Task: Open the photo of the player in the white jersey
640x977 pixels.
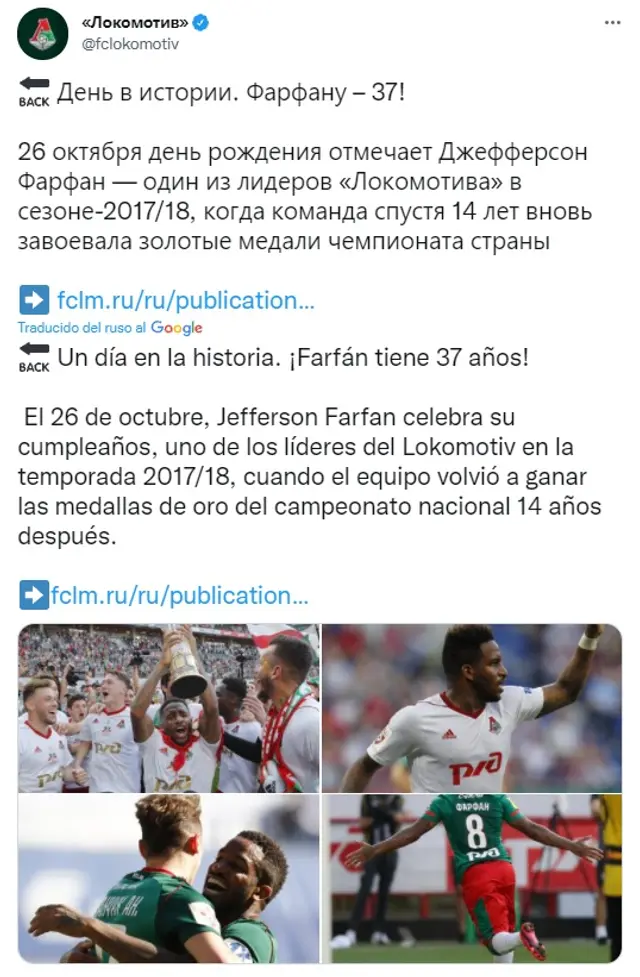Action: [x=471, y=707]
